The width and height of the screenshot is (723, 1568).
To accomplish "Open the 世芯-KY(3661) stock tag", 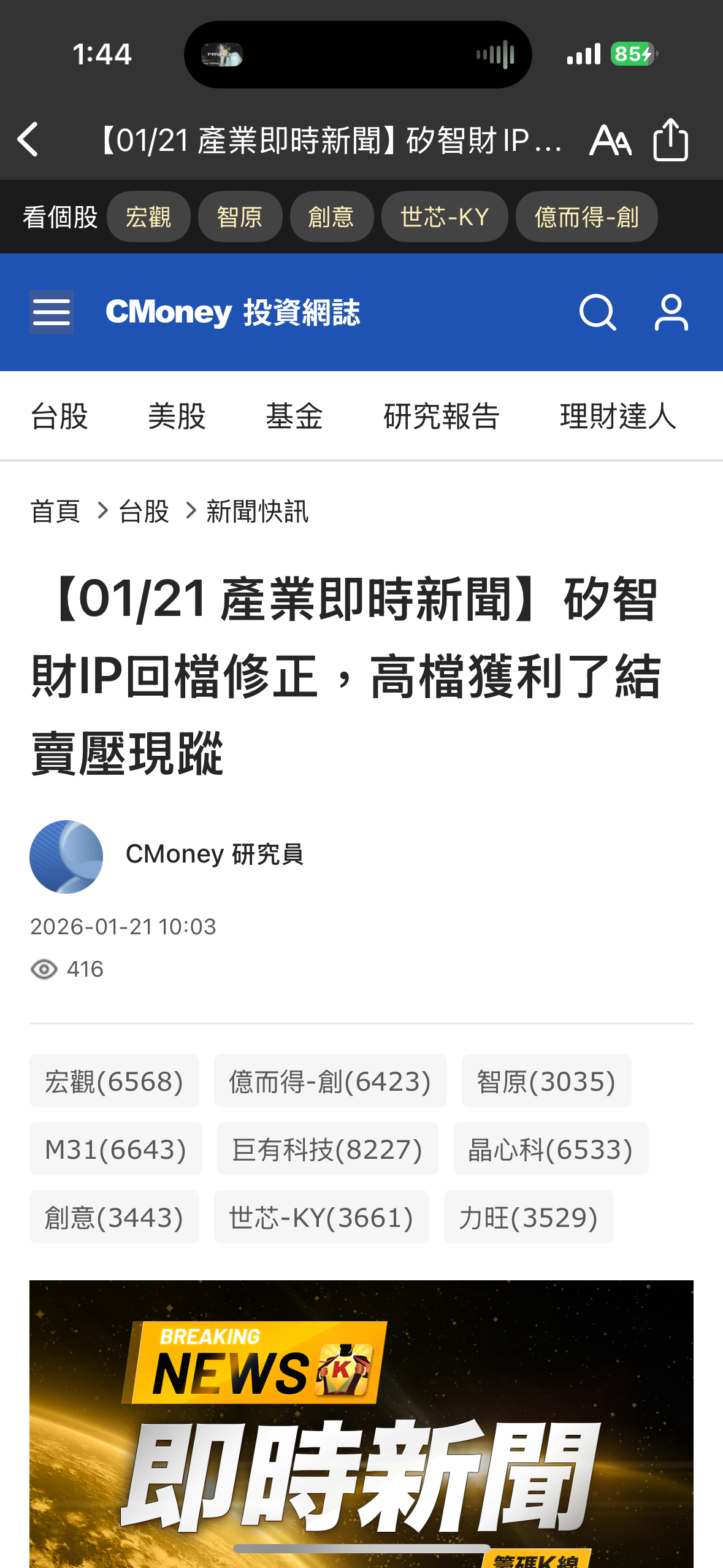I will pos(321,1217).
